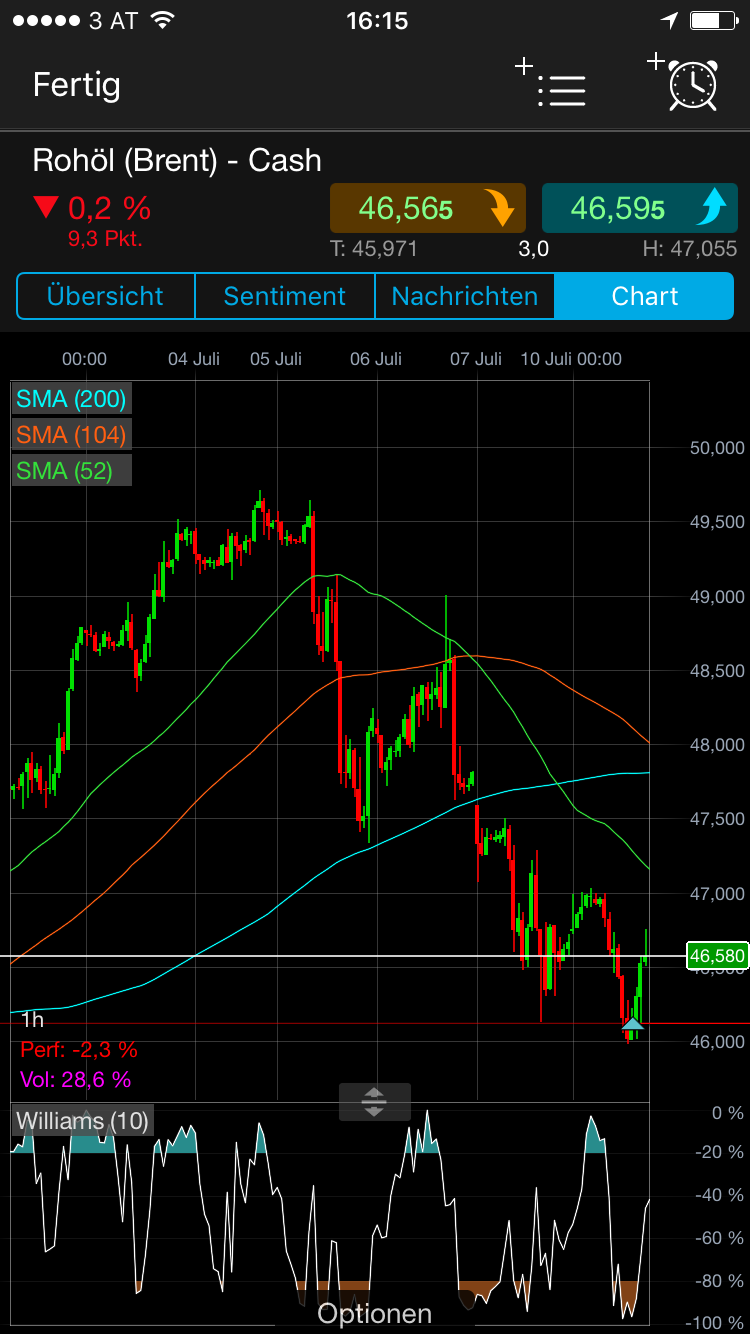Tap the chart resize handle
Screen dimensions: 750x1334
click(374, 1101)
